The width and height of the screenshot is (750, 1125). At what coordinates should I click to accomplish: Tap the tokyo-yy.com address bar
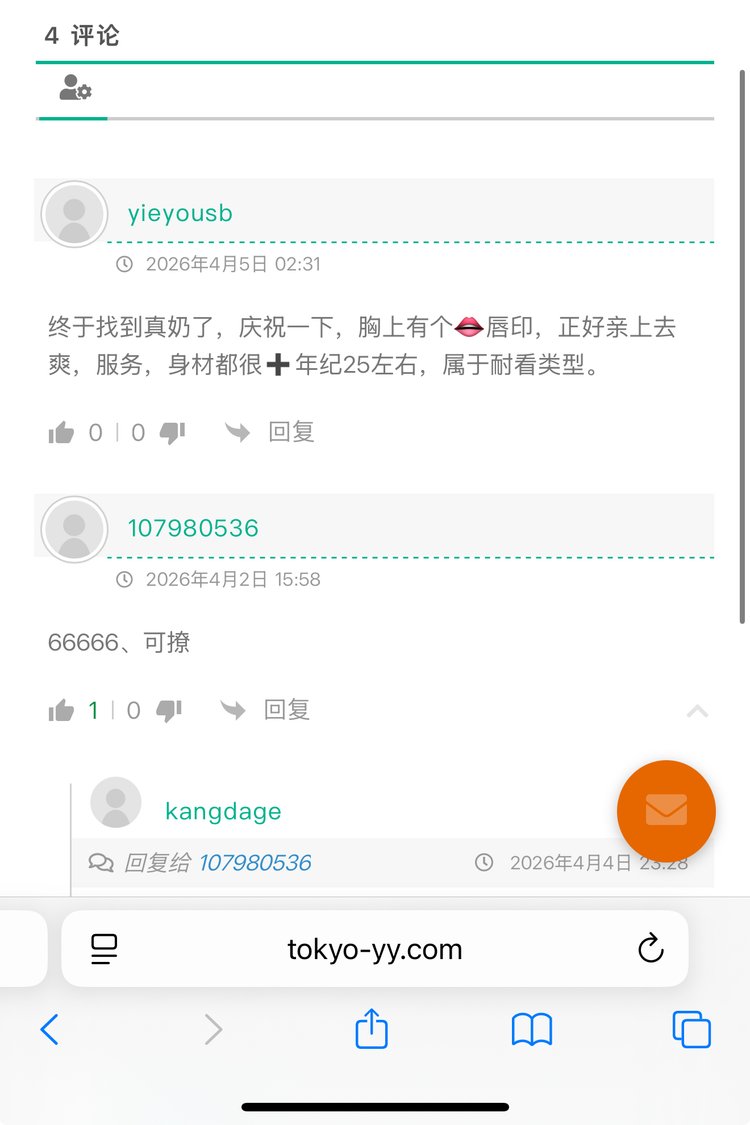tap(375, 948)
